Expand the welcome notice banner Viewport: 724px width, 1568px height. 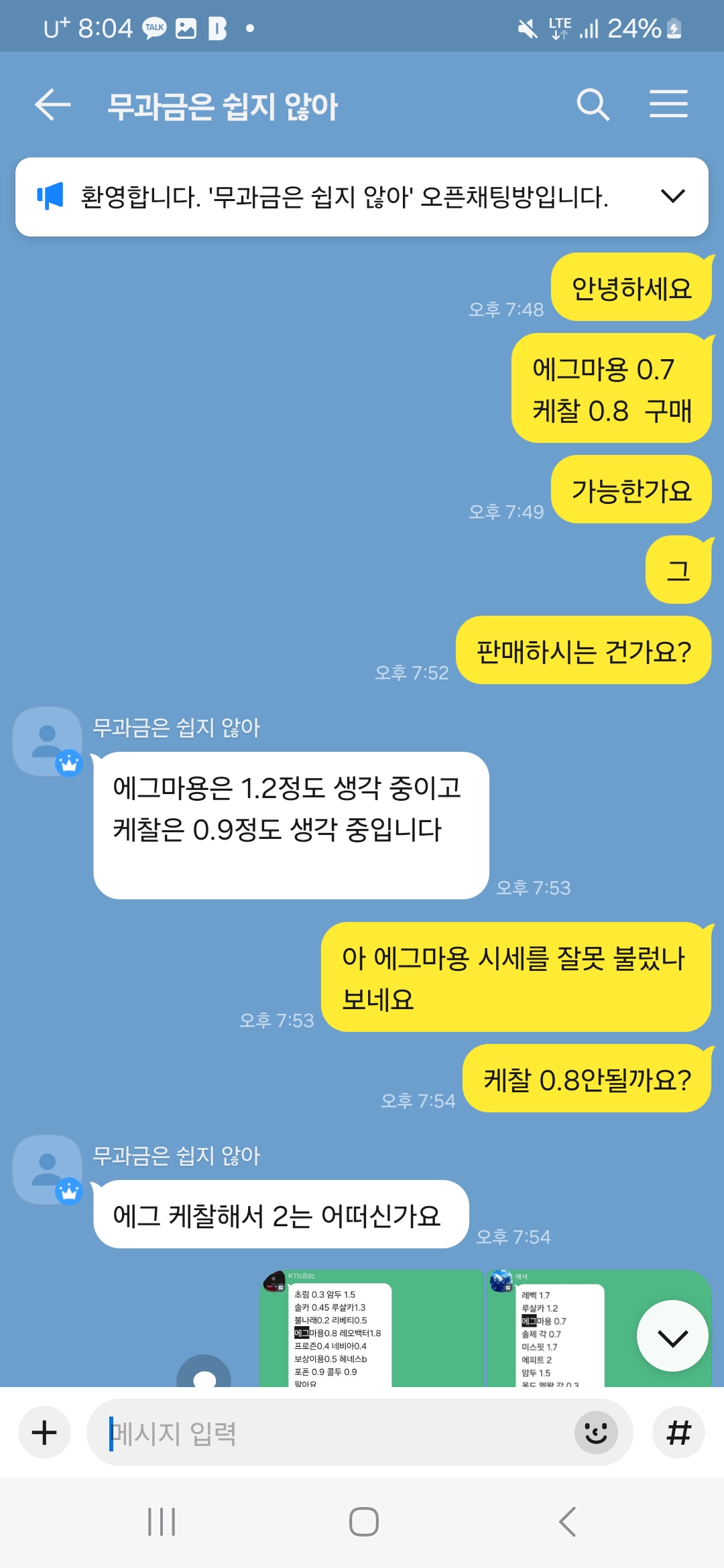[672, 196]
